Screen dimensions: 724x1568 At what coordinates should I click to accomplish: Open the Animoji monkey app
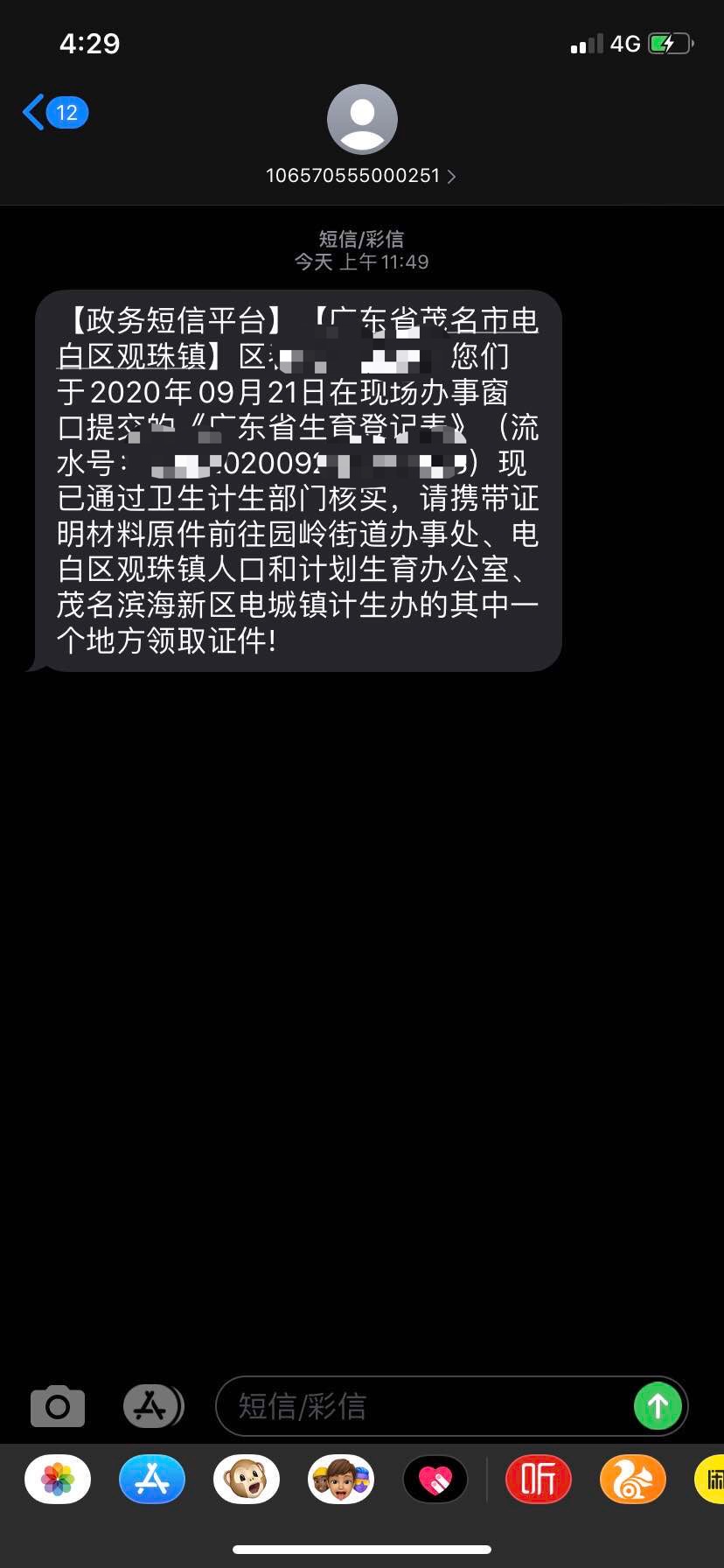(247, 1480)
